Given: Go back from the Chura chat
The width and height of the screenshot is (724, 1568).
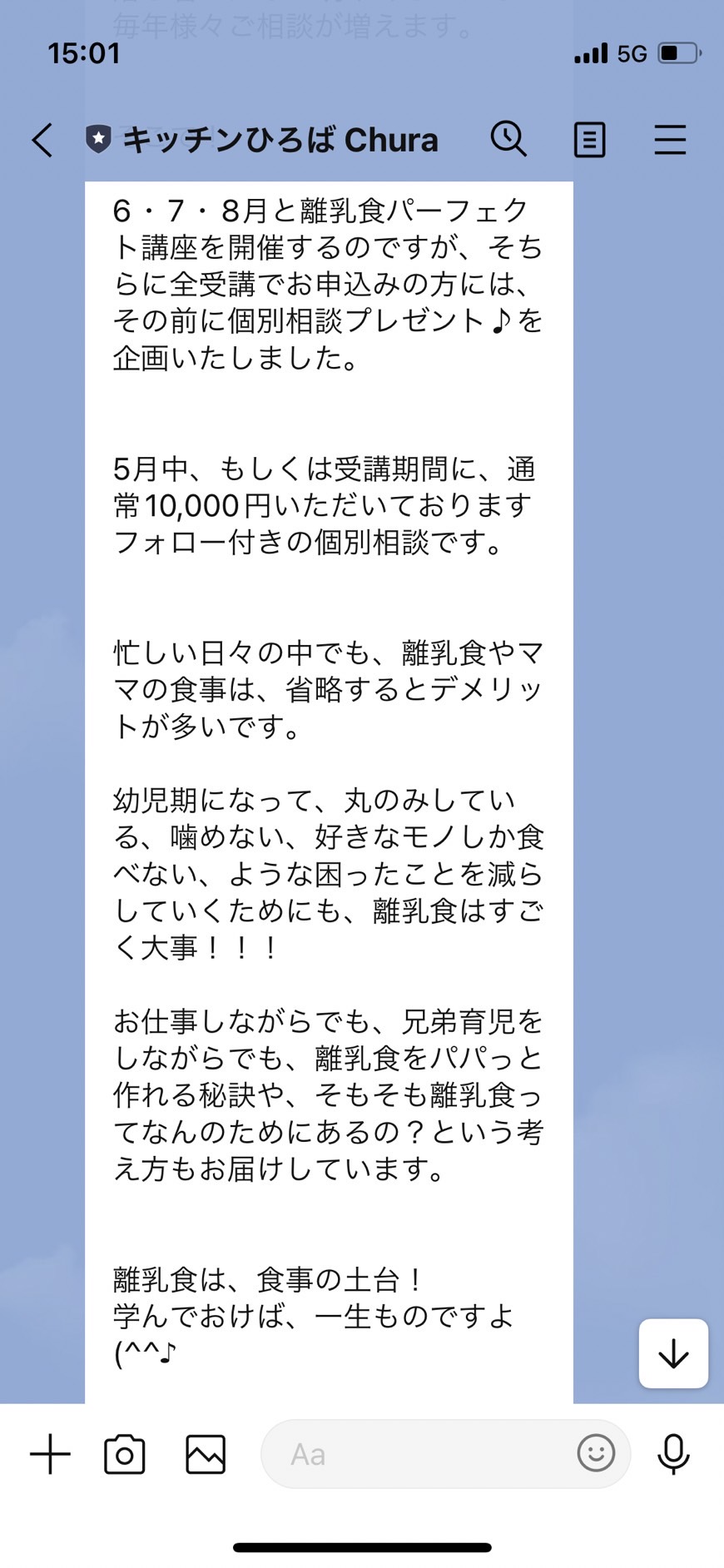Looking at the screenshot, I should click(42, 140).
